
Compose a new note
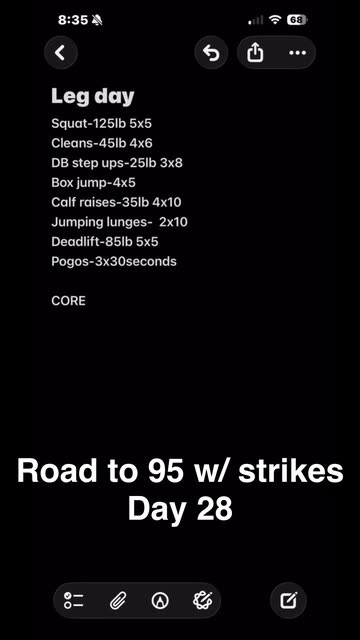point(289,600)
